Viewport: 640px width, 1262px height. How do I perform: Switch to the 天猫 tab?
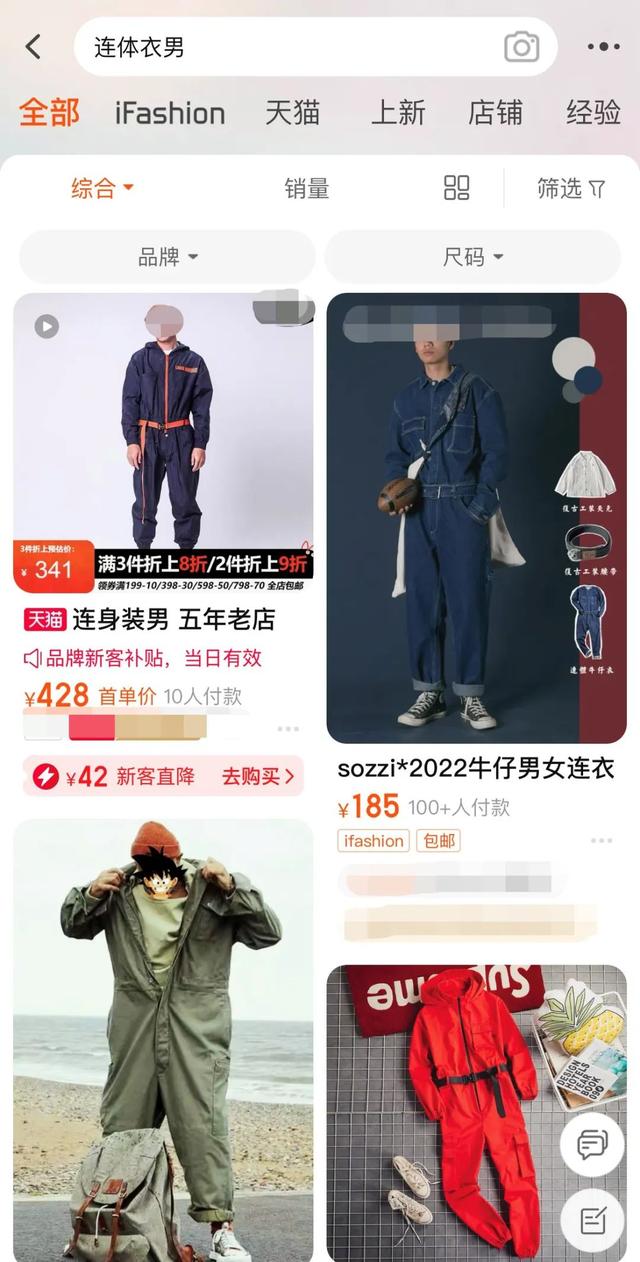(x=292, y=113)
